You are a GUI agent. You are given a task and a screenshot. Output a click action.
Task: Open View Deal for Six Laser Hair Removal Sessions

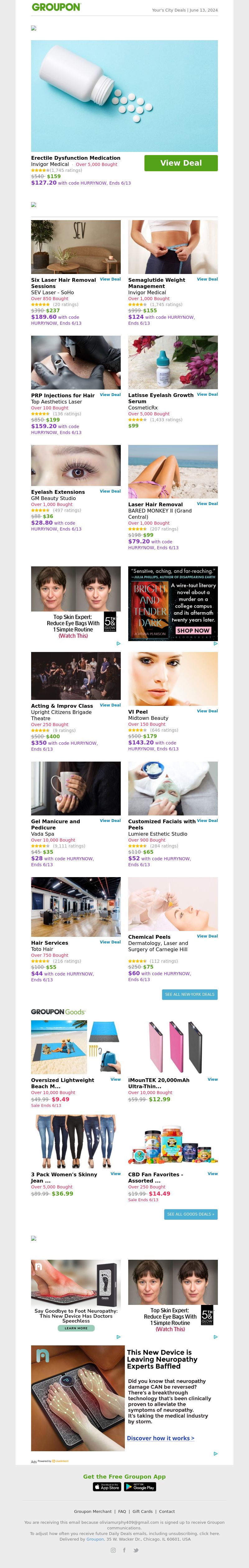coord(110,279)
